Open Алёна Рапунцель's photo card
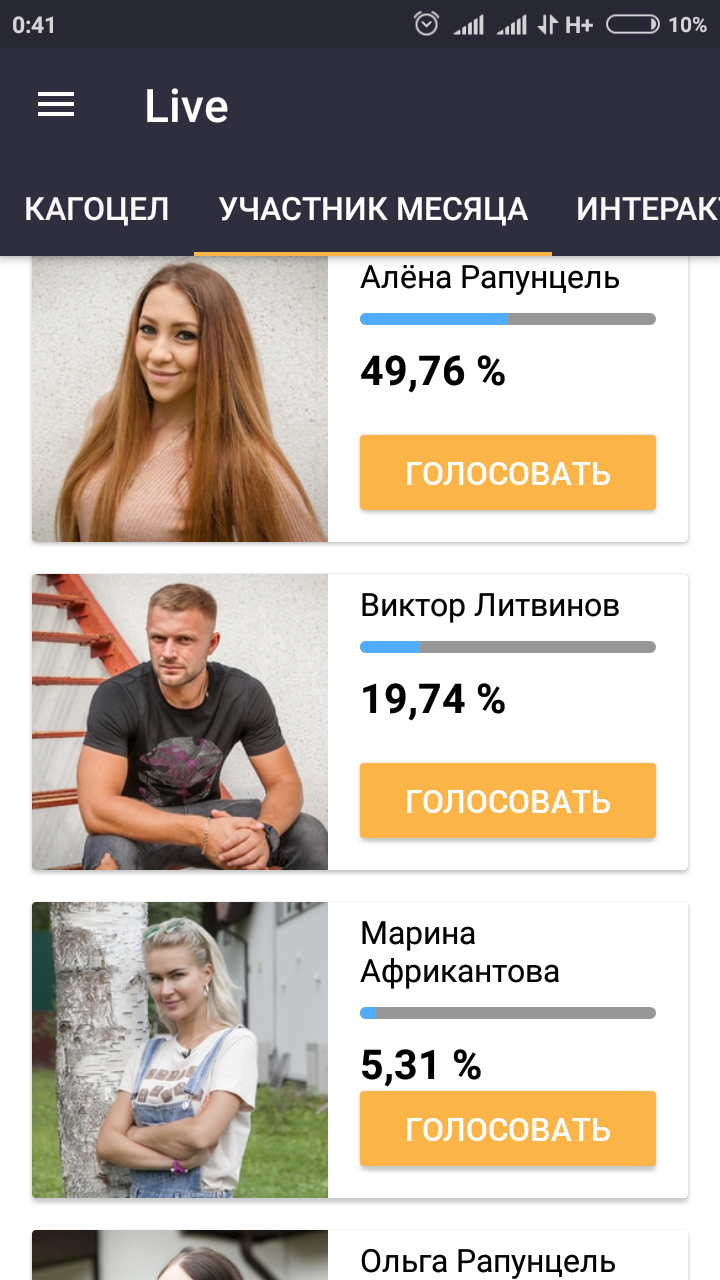The height and width of the screenshot is (1280, 720). 180,400
